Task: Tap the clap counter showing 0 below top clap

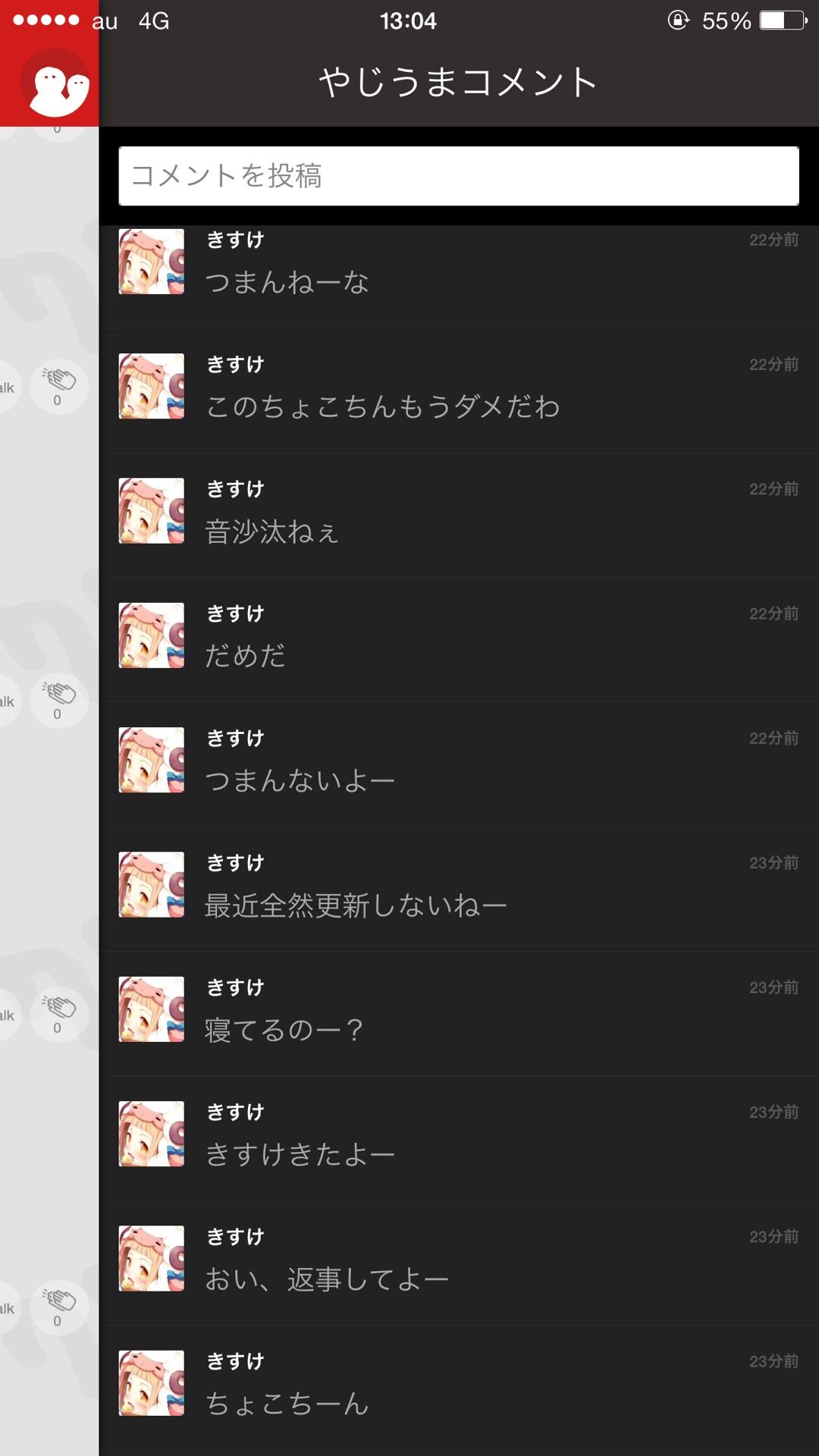Action: pyautogui.click(x=58, y=402)
